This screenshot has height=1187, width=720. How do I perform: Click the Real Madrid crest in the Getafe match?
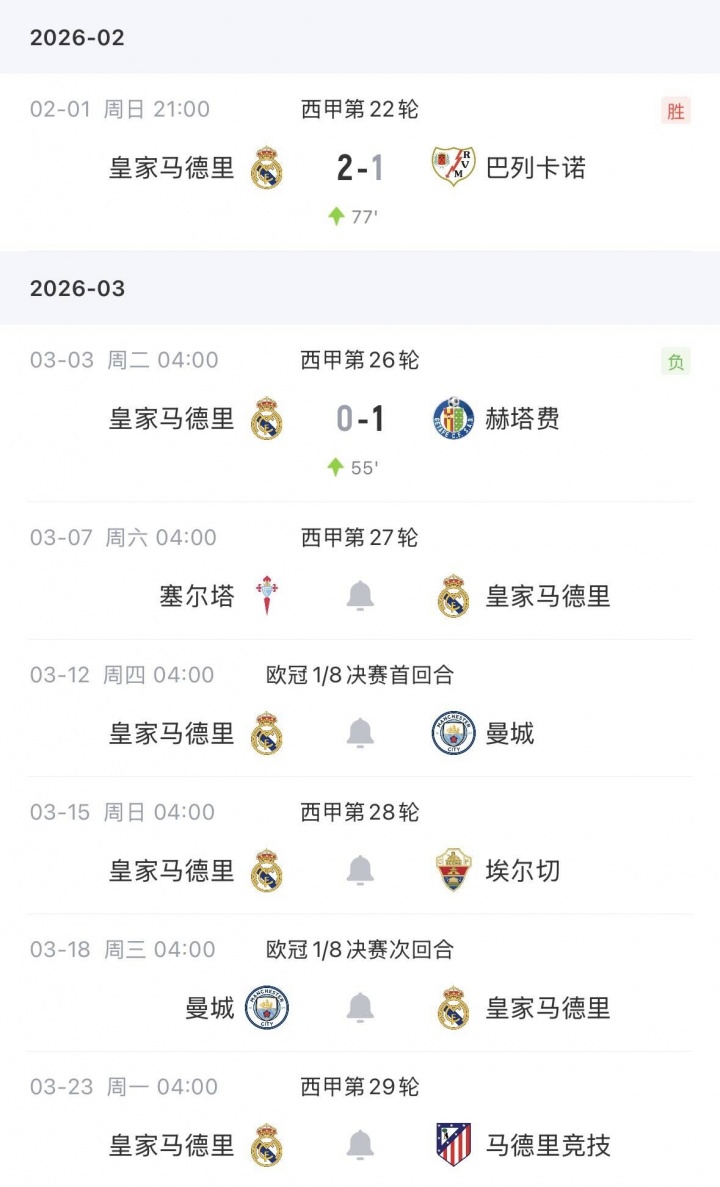267,420
